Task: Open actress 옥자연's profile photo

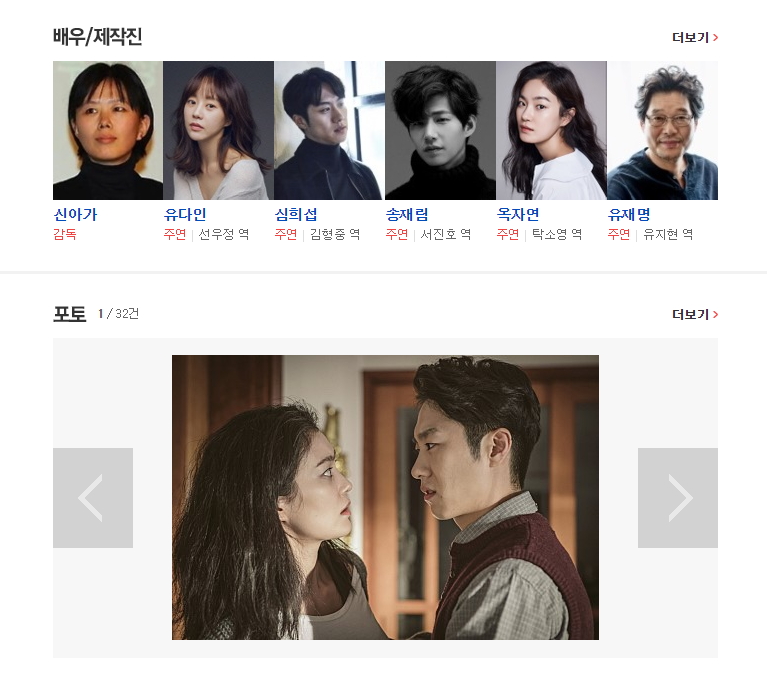Action: click(551, 131)
